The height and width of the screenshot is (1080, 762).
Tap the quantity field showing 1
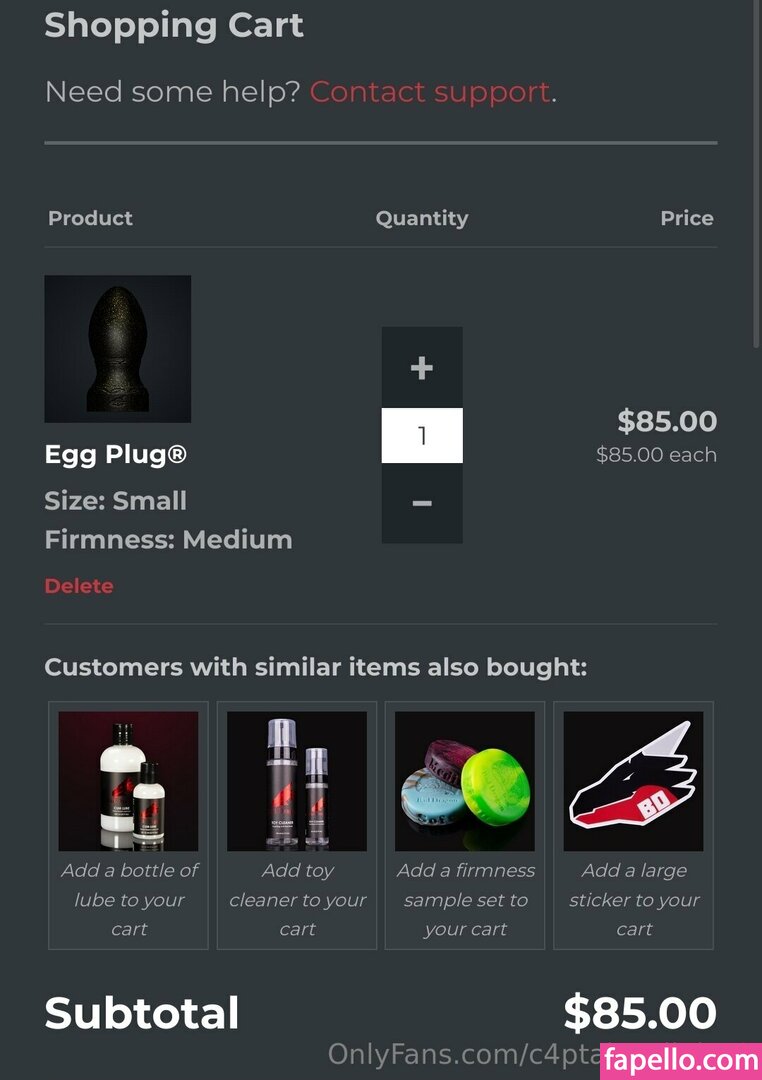[421, 436]
